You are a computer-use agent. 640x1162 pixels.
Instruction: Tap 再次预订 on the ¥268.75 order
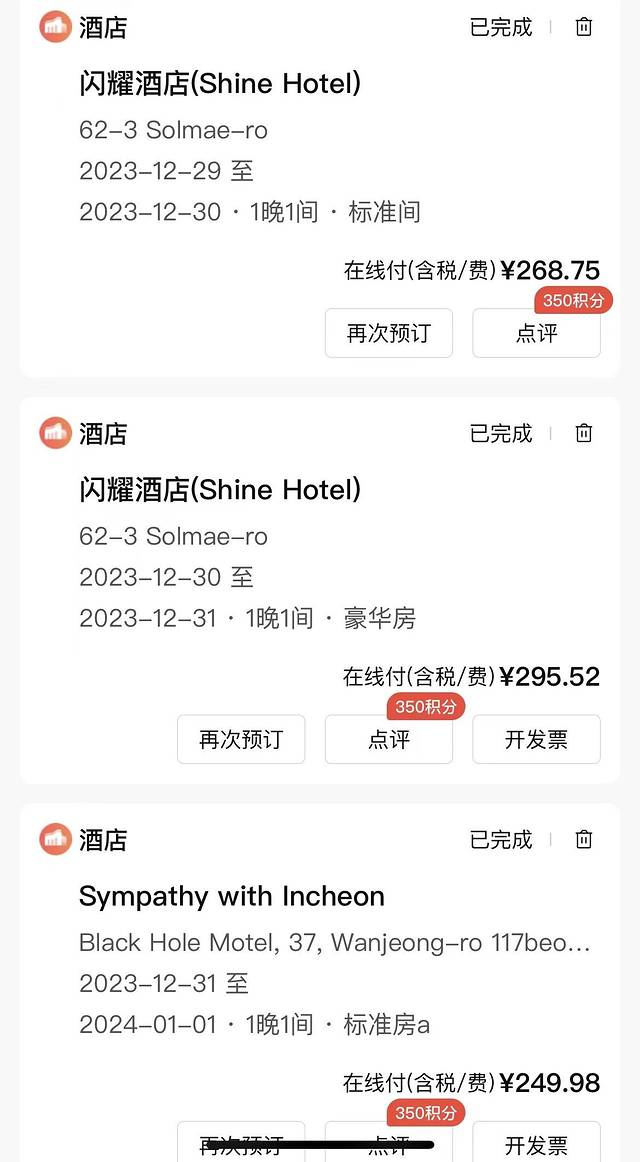pyautogui.click(x=388, y=333)
